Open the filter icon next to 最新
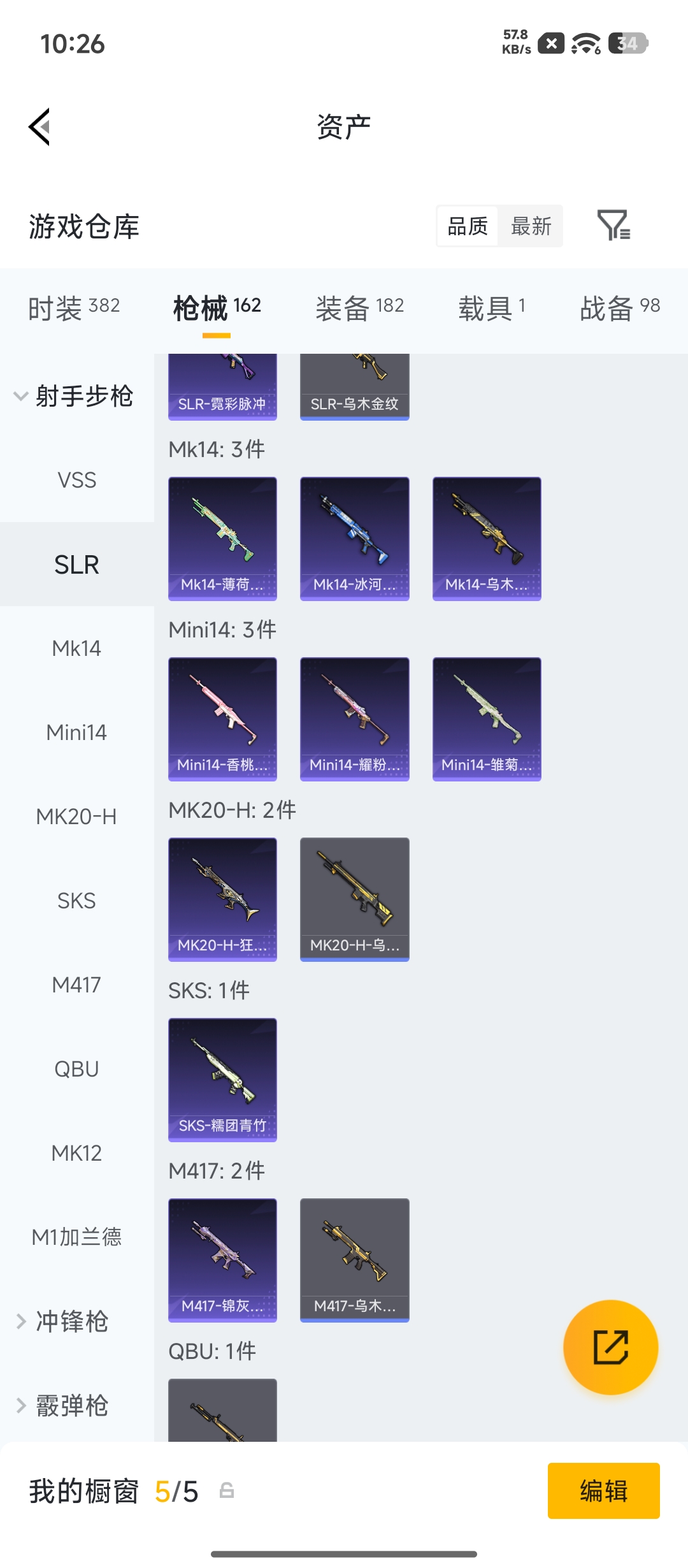This screenshot has height=1568, width=688. 613,226
